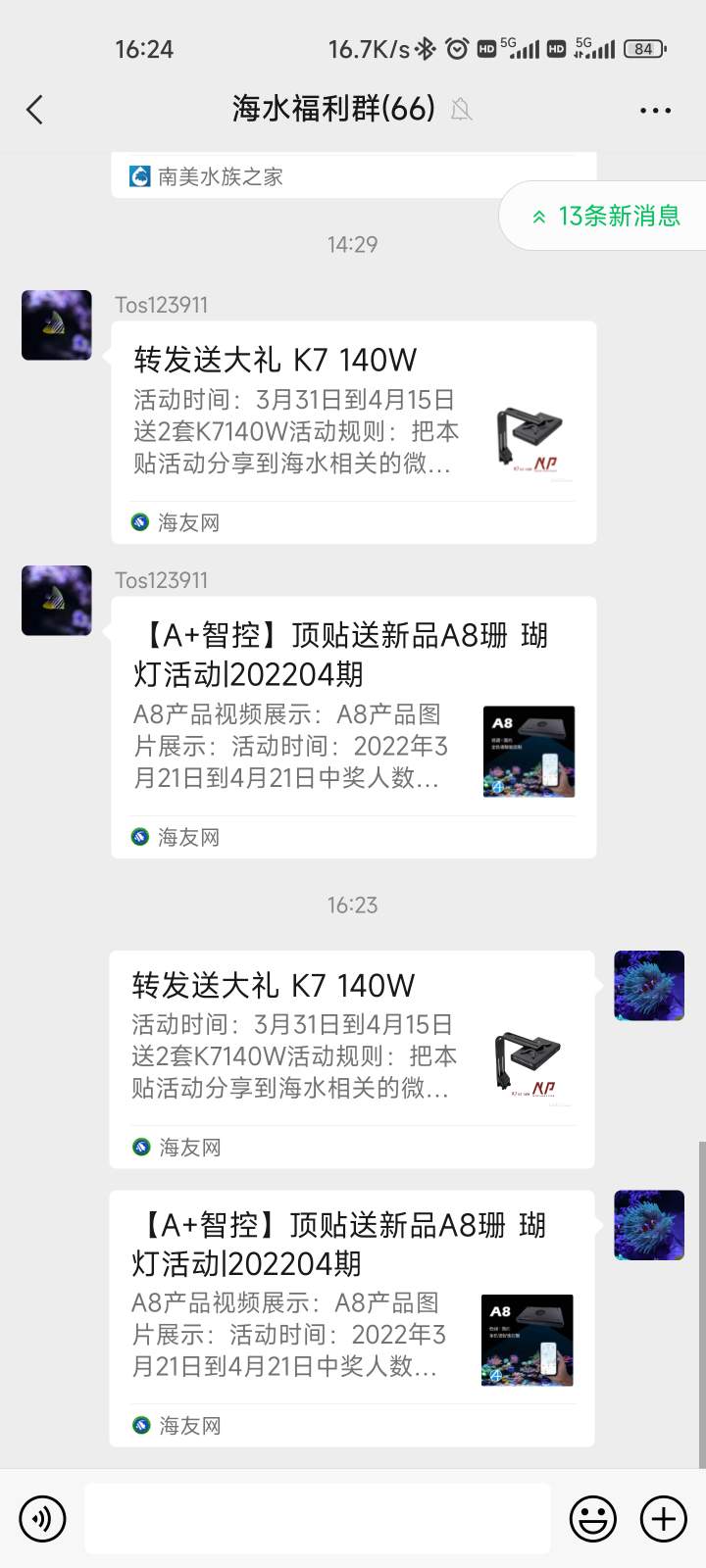Open your own 16:23 转发送大礼 K7 140W card
The image size is (706, 1568).
point(351,1058)
